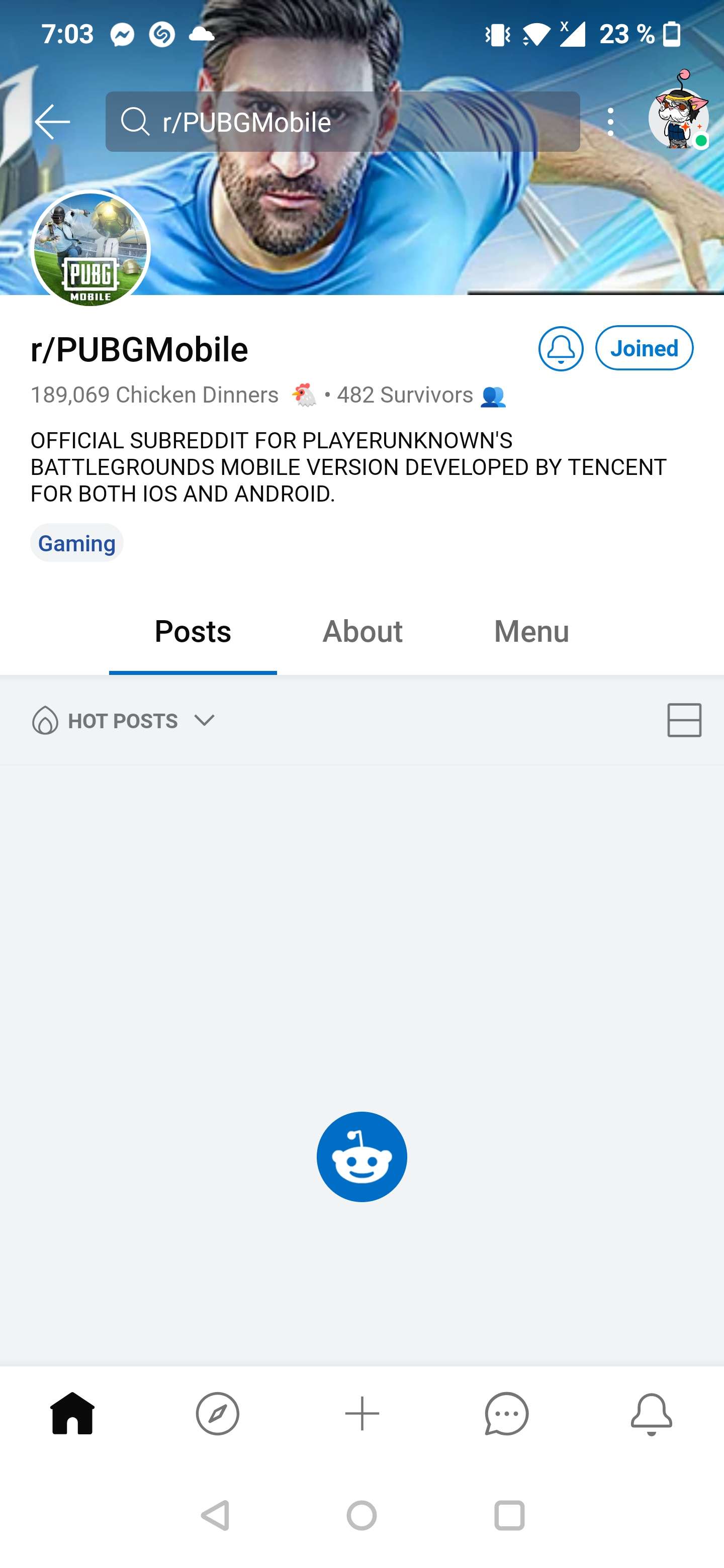Open the Menu tab of the subreddit
Viewport: 724px width, 1568px height.
[531, 632]
